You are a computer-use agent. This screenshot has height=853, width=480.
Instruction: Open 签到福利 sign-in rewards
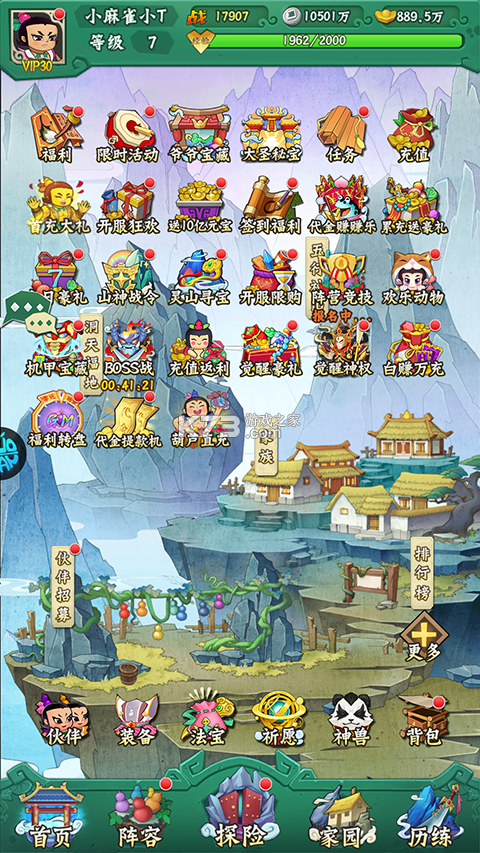[x=270, y=206]
